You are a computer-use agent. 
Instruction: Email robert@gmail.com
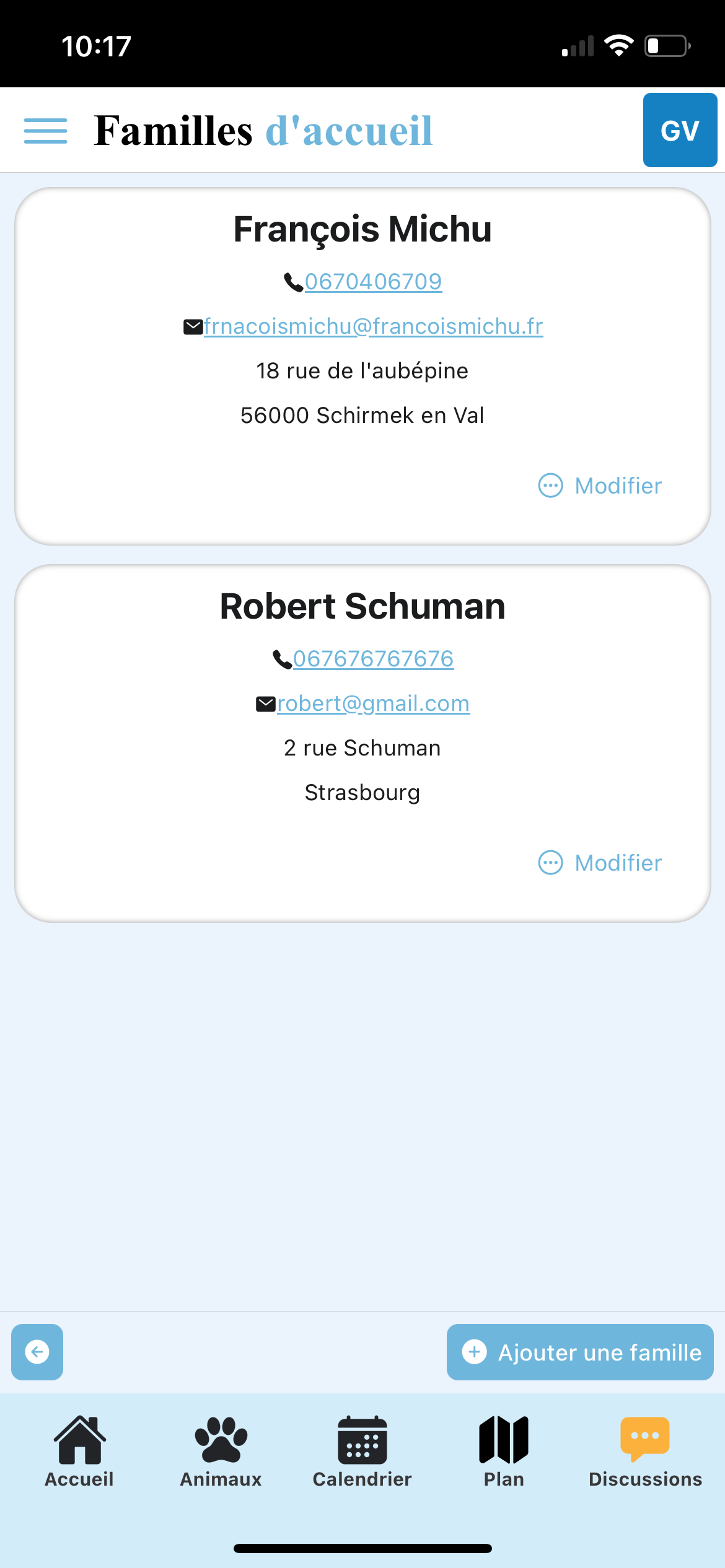[x=373, y=703]
